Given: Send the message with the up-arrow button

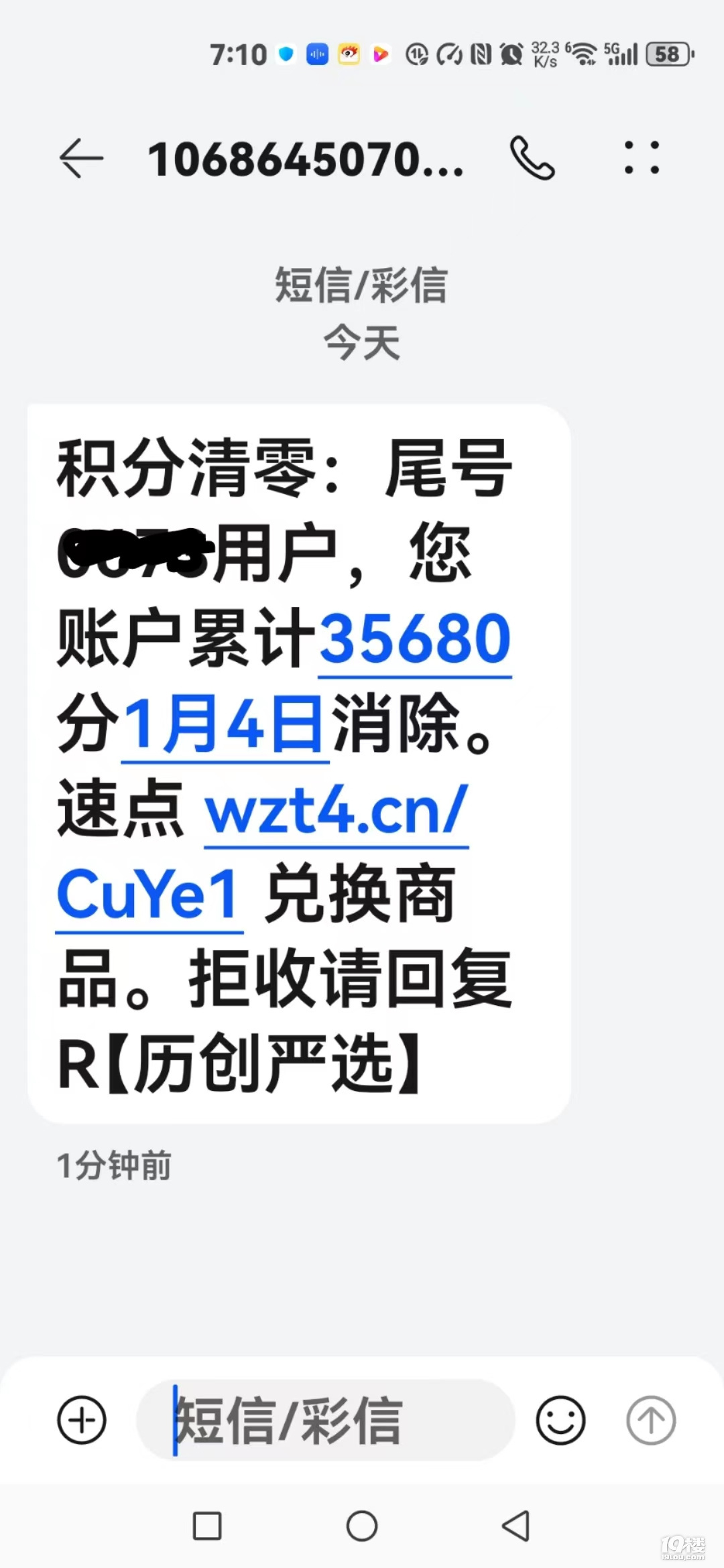Looking at the screenshot, I should pyautogui.click(x=650, y=1420).
